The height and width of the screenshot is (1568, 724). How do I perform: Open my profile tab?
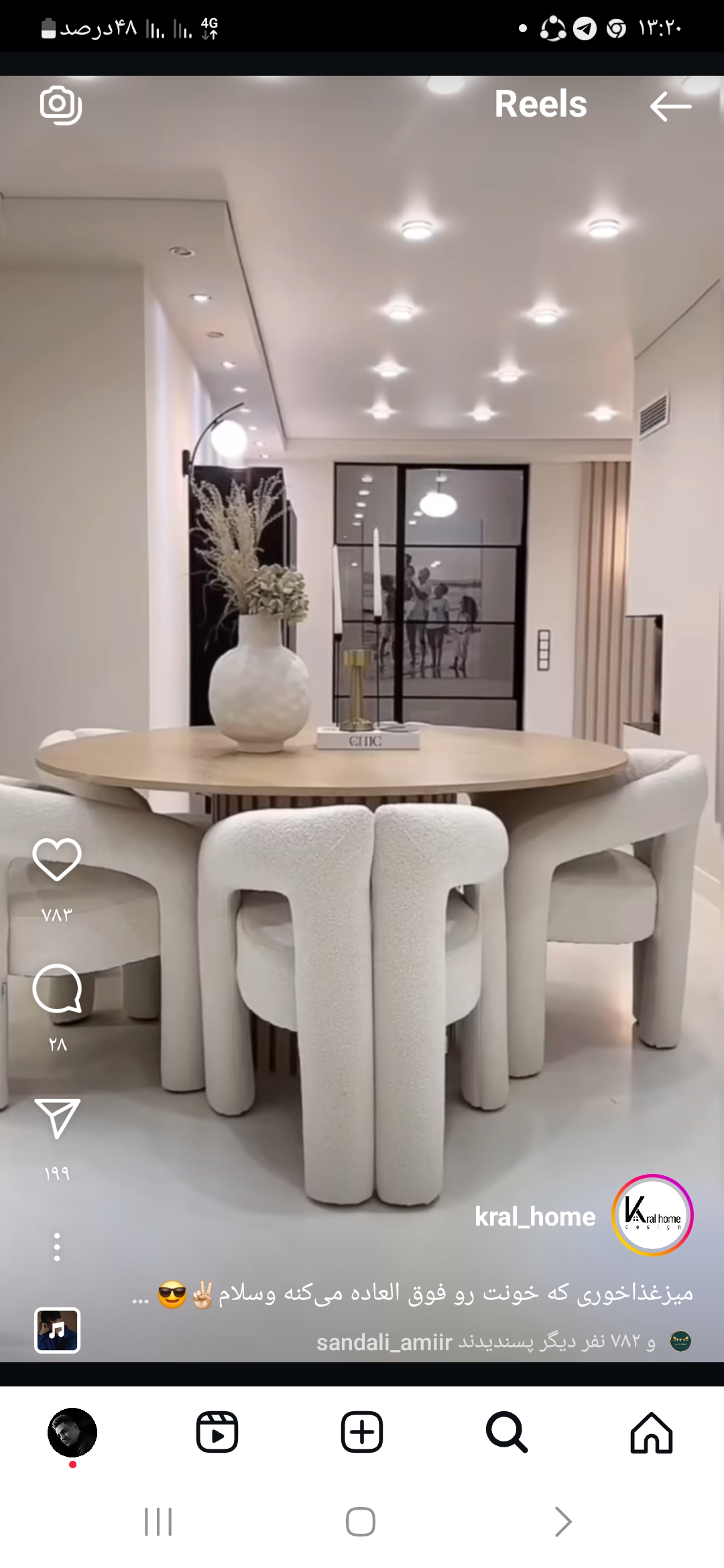(72, 1433)
